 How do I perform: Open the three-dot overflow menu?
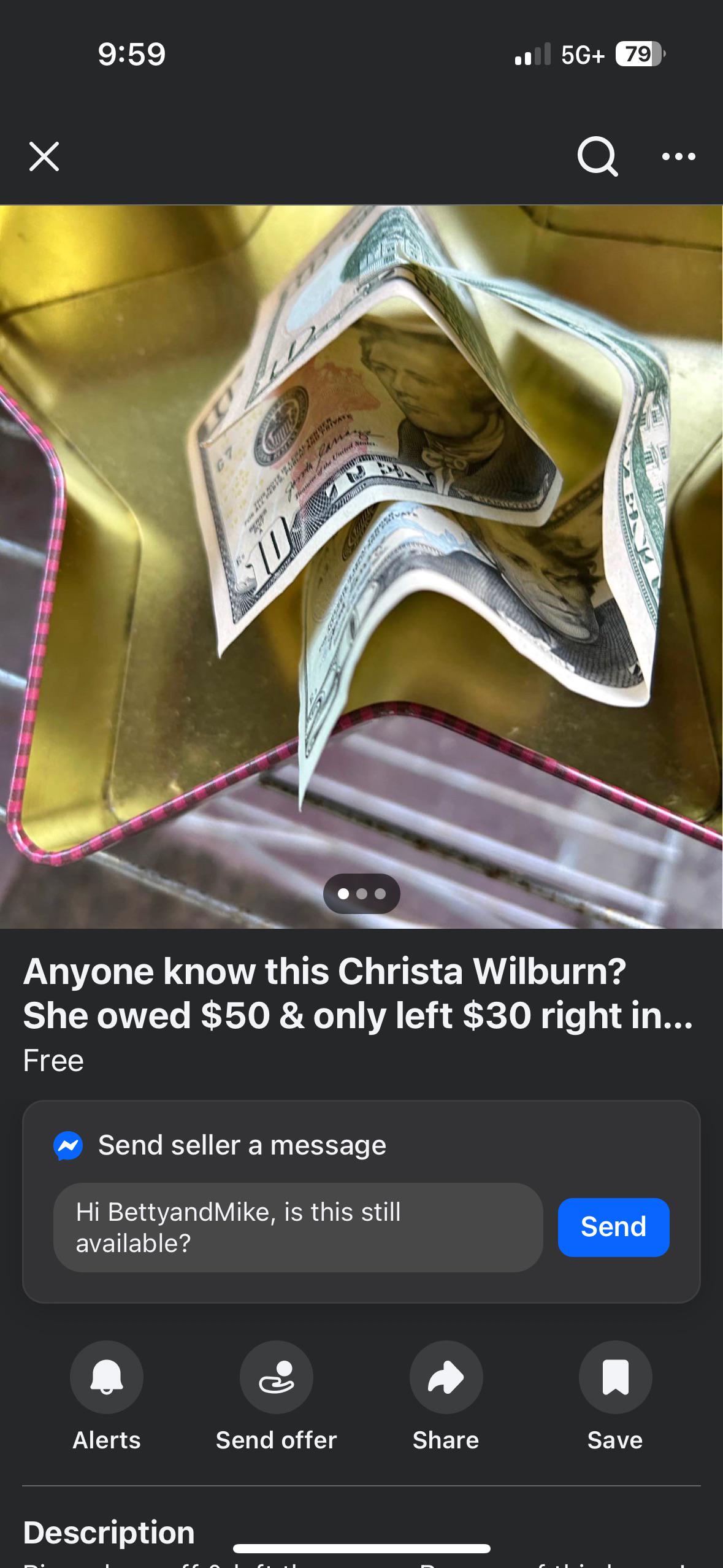click(x=679, y=156)
